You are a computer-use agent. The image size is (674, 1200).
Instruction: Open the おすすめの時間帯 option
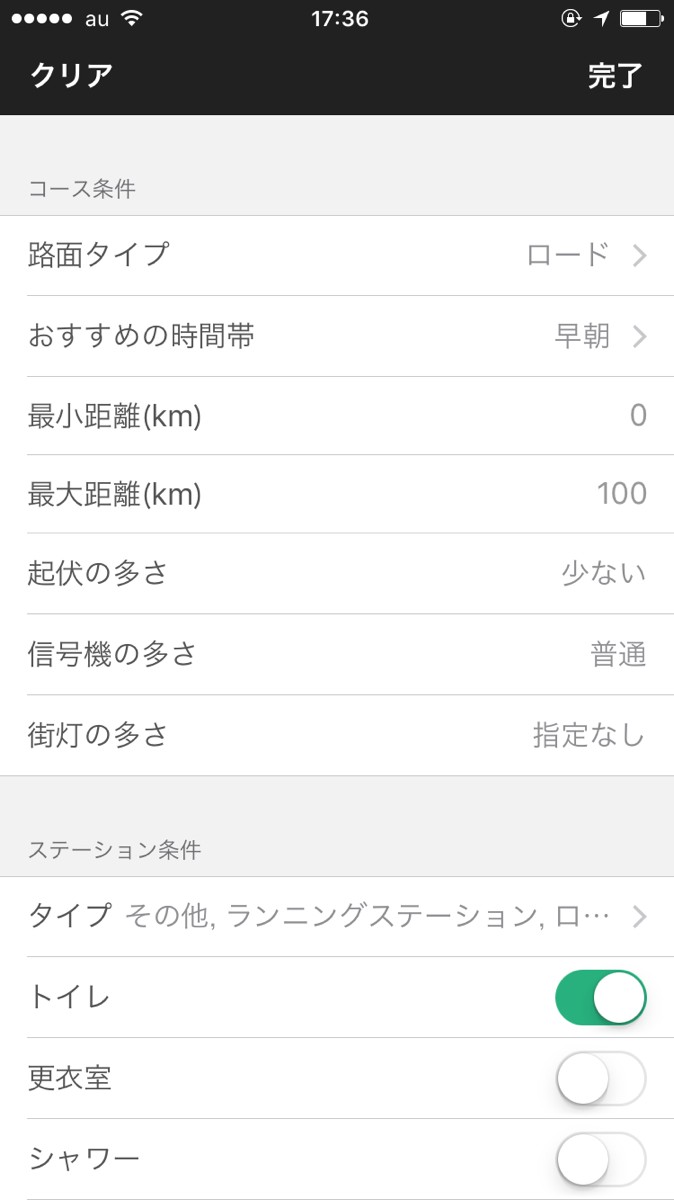(337, 336)
